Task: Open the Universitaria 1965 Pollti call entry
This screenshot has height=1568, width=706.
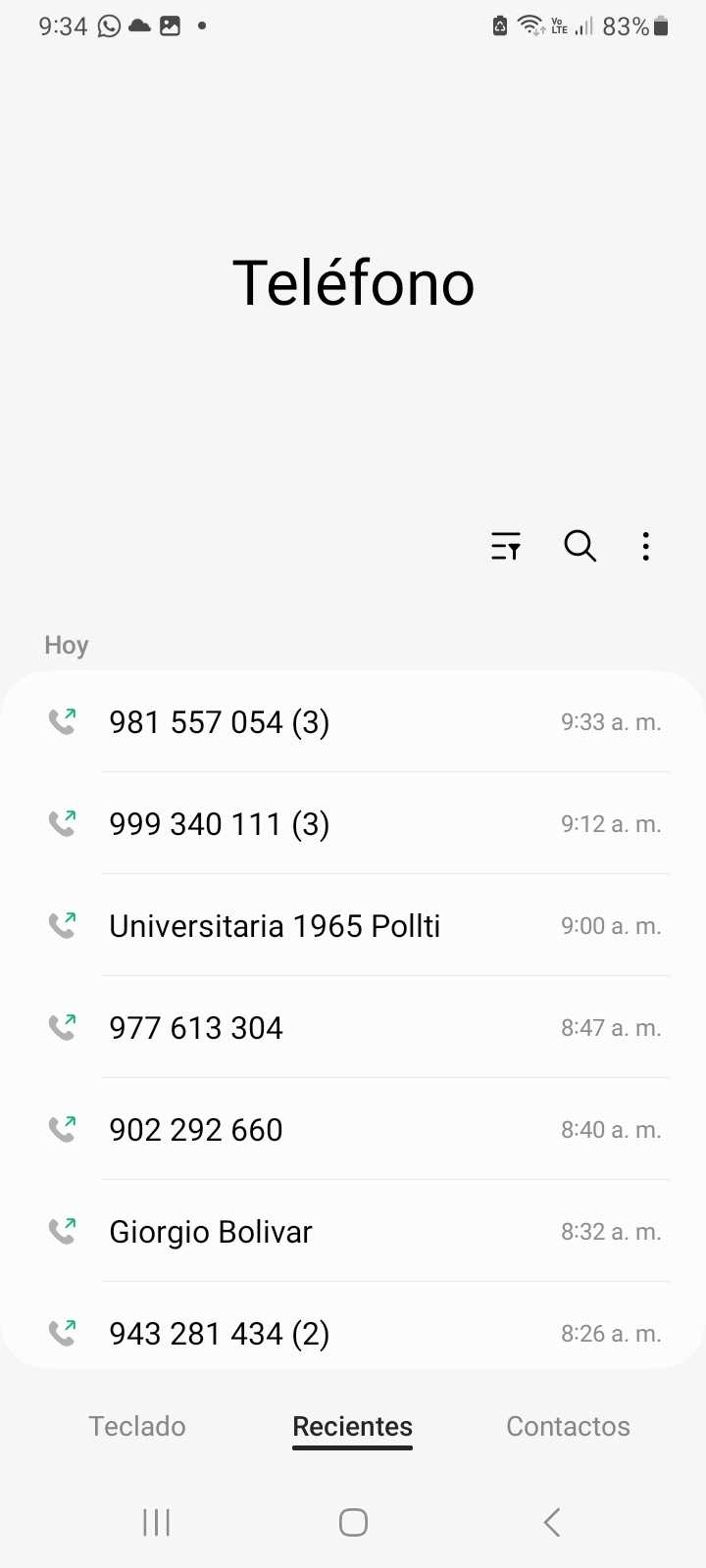Action: 353,926
